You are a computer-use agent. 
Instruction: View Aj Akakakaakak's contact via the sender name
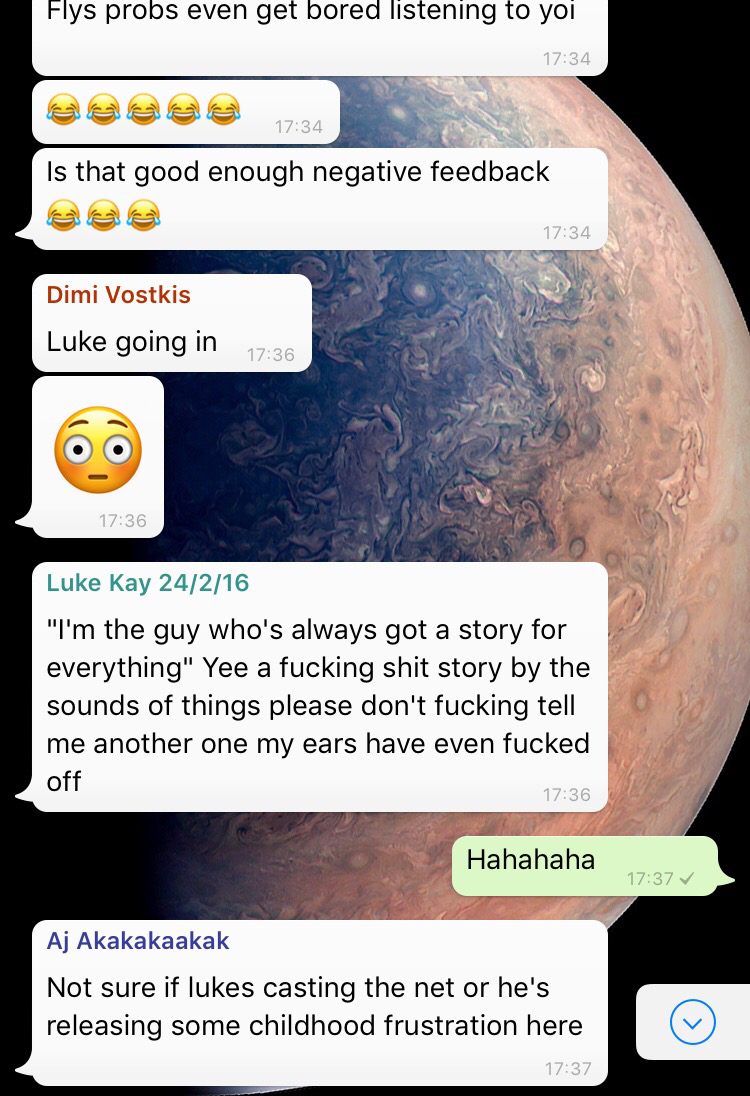click(138, 941)
